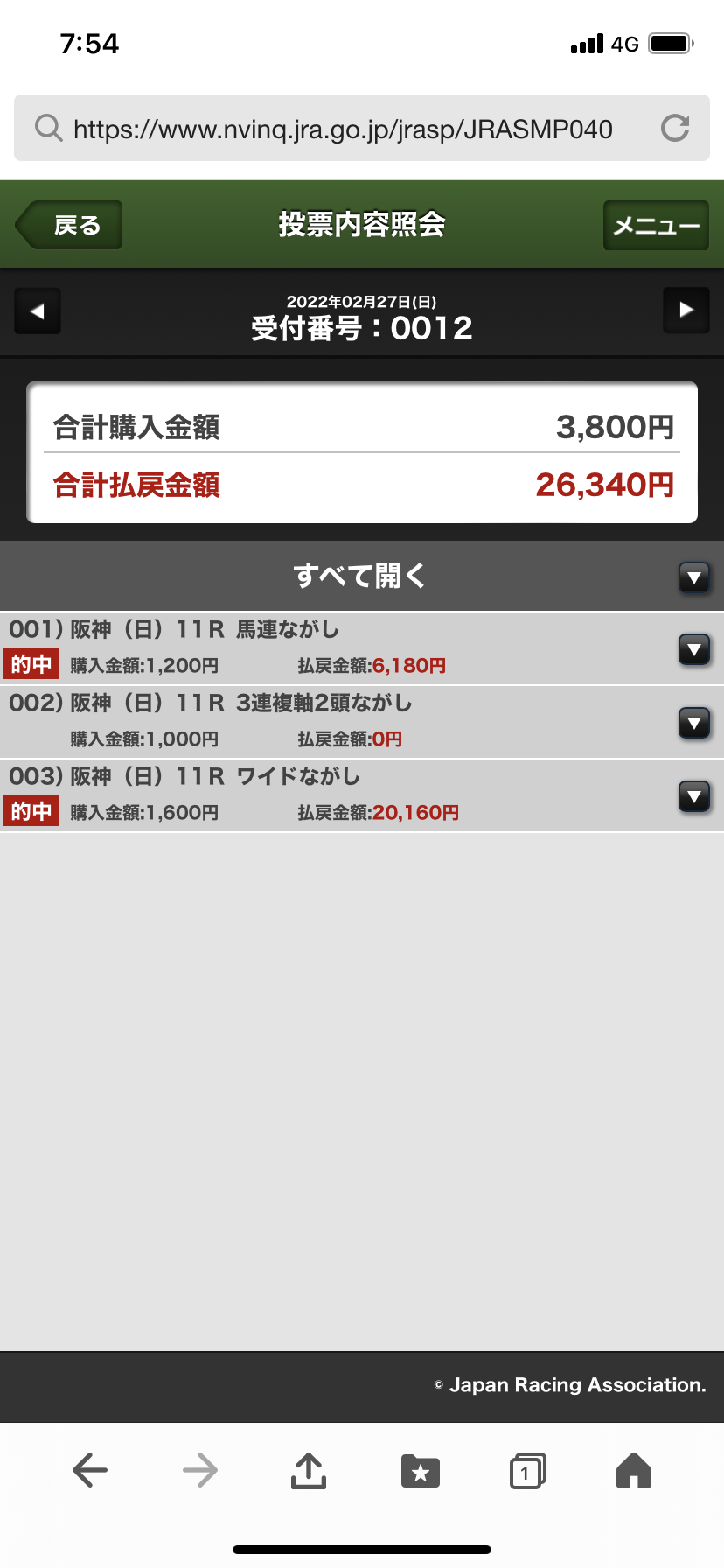The width and height of the screenshot is (724, 1568).
Task: Open the メニュー menu
Action: (x=656, y=226)
